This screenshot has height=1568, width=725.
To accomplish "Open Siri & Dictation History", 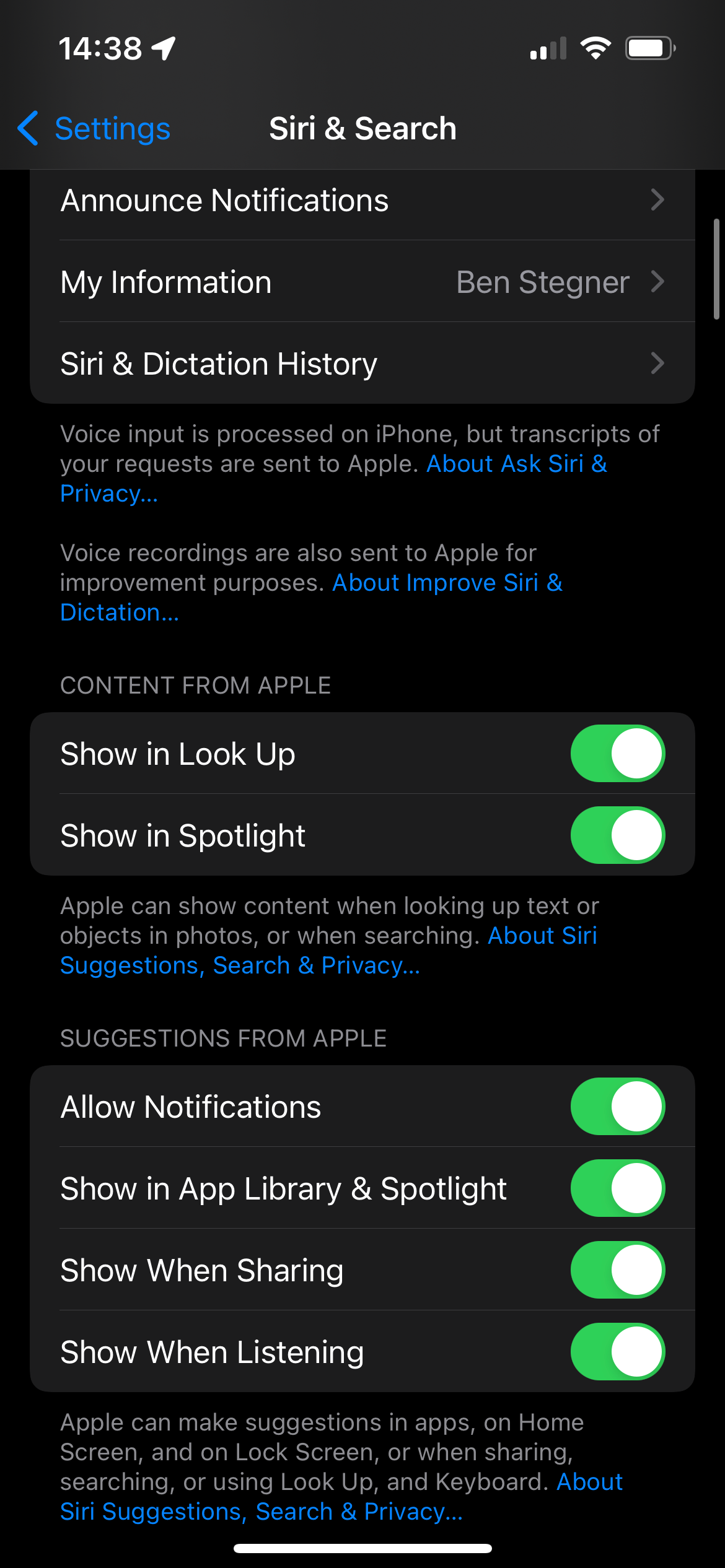I will [362, 364].
